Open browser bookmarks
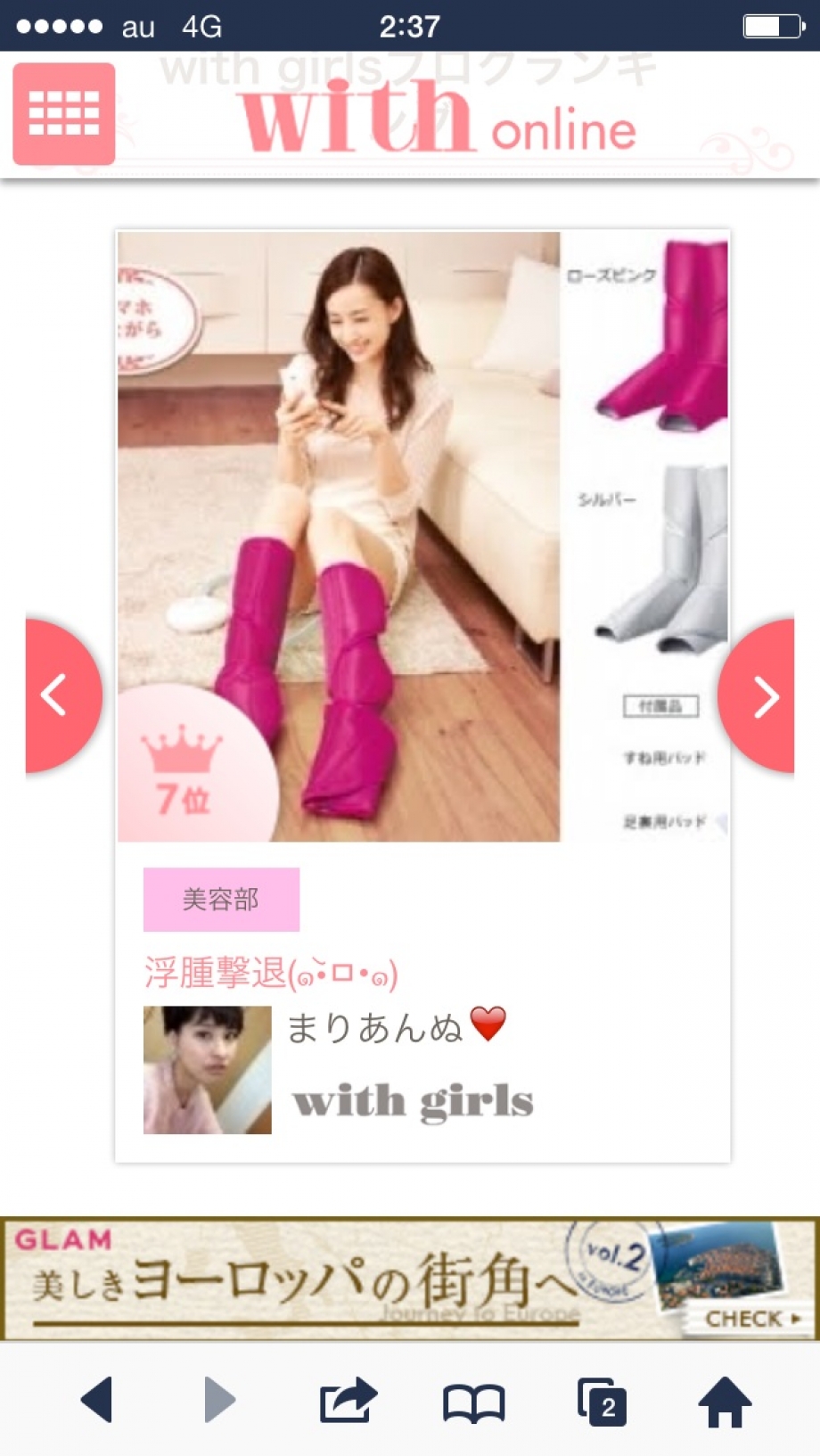 [473, 1402]
